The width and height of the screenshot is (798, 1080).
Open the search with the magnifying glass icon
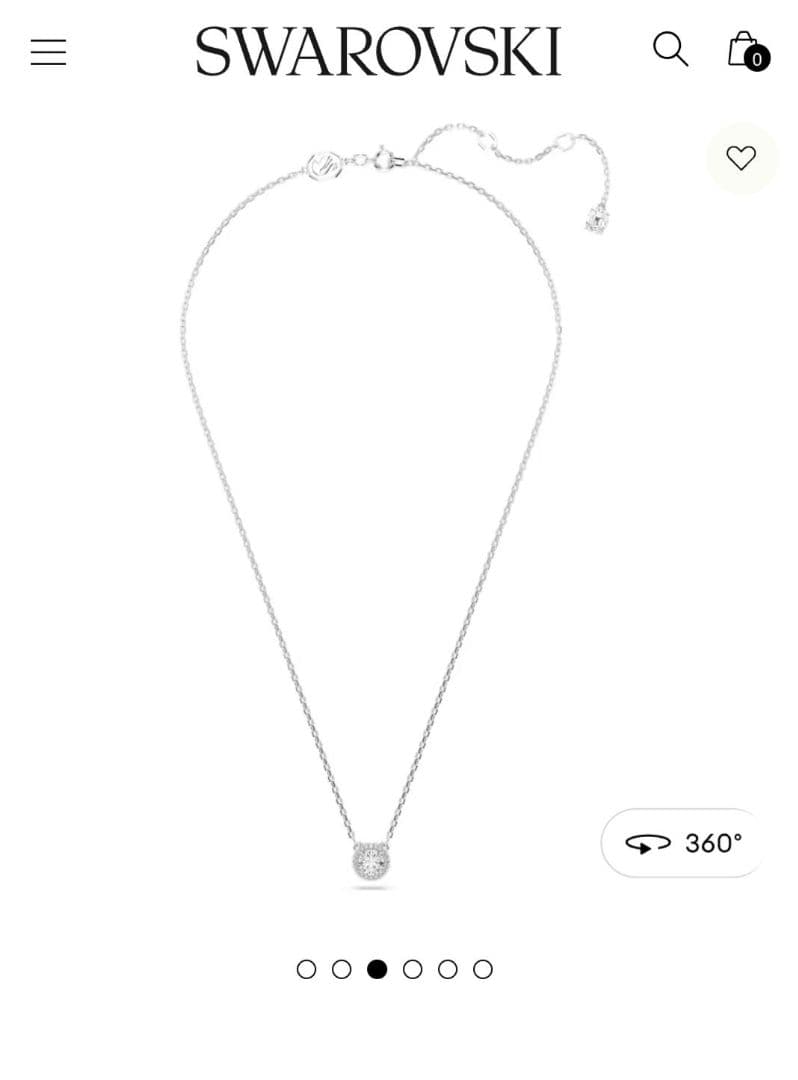point(670,49)
